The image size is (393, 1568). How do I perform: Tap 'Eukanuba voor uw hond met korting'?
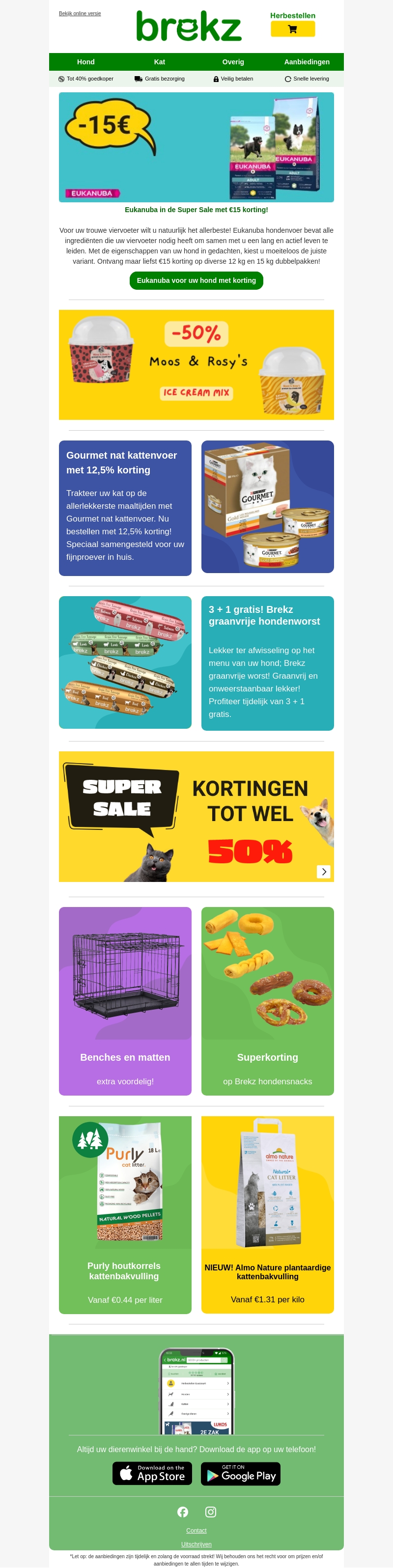[196, 280]
